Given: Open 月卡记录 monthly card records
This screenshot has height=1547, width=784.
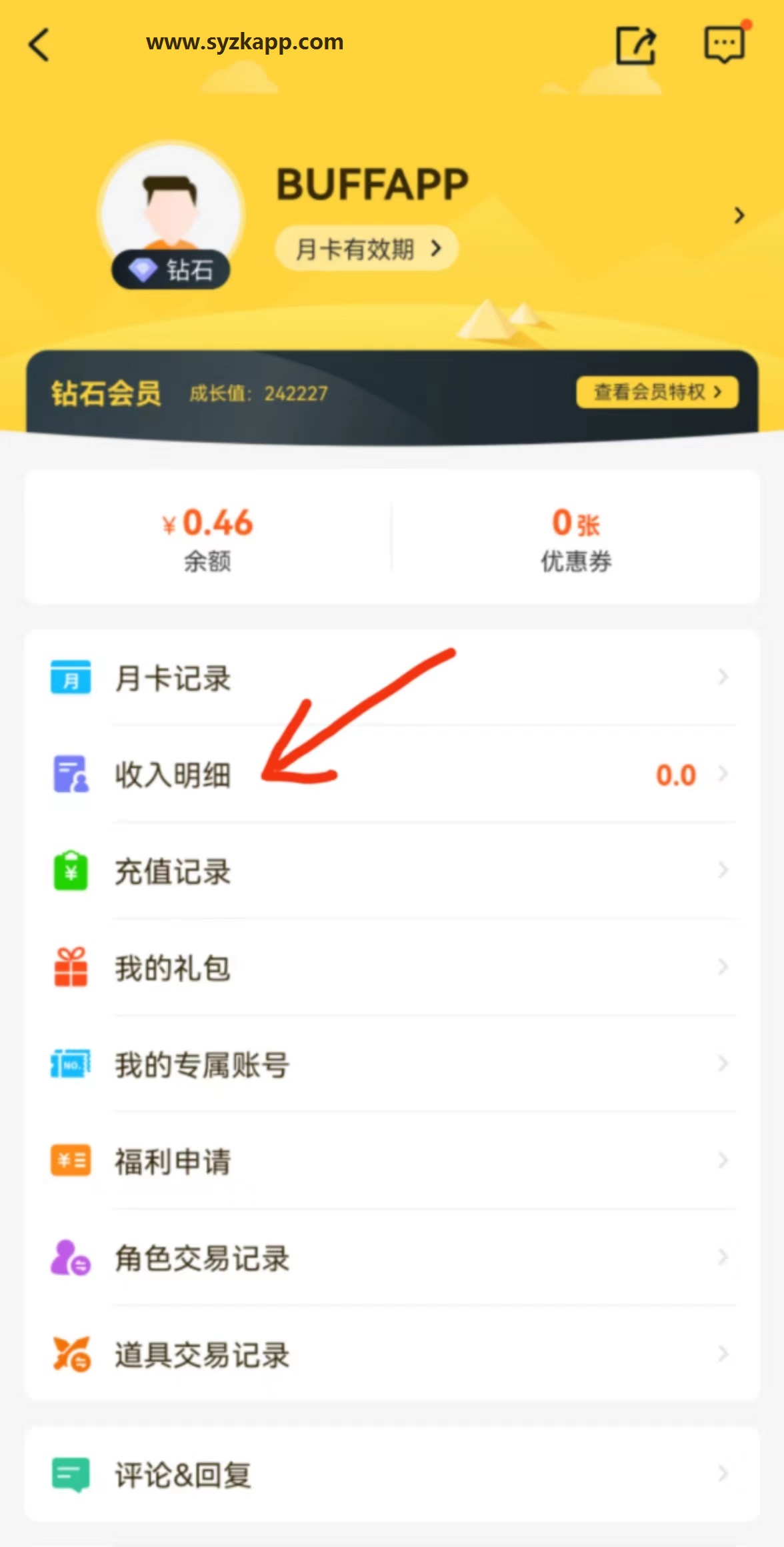Looking at the screenshot, I should (392, 678).
